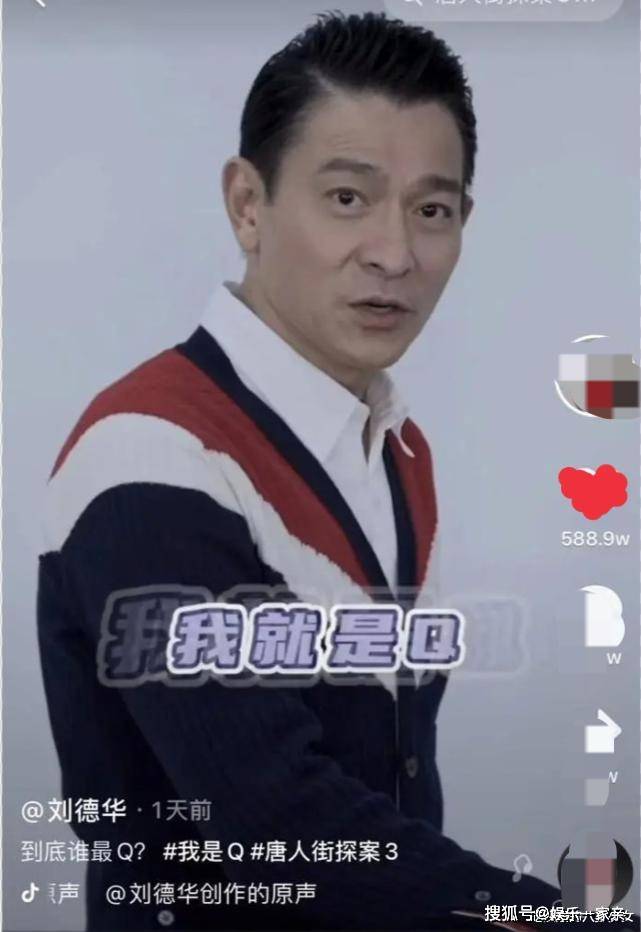The height and width of the screenshot is (932, 641).
Task: Open the comments bubble
Action: (603, 617)
